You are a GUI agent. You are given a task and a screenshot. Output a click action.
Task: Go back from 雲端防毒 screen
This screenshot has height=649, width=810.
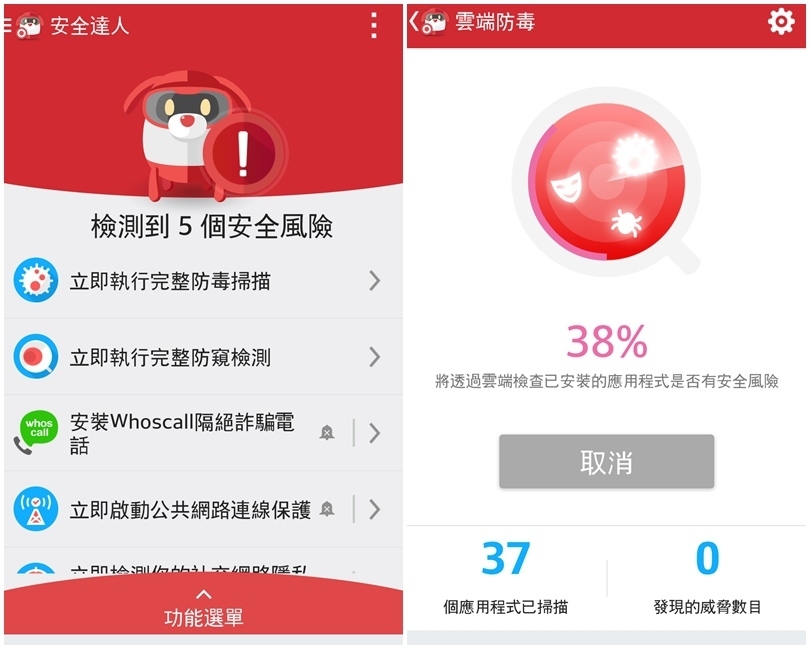[414, 22]
